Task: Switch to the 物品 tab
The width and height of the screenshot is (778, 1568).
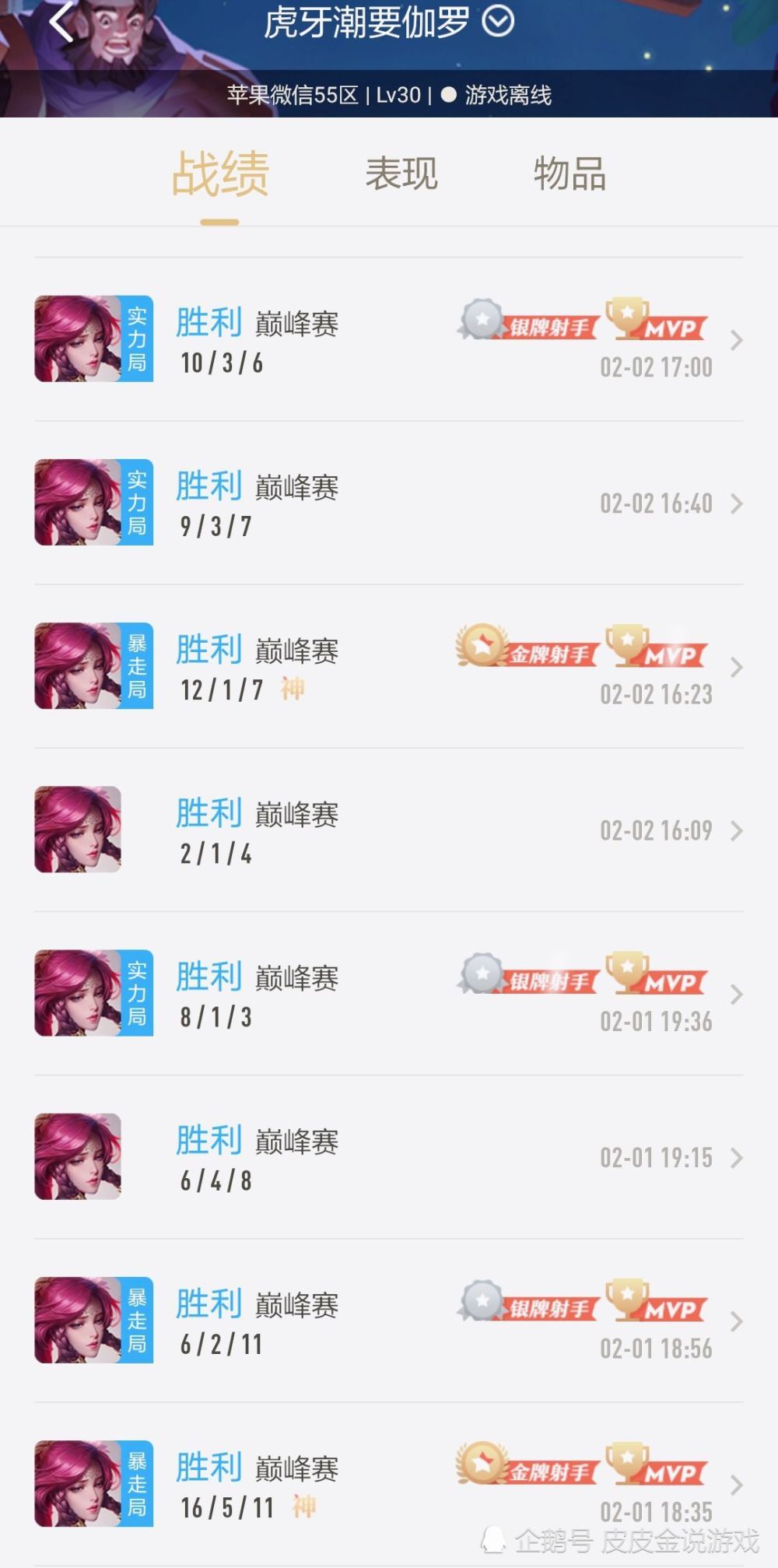Action: pyautogui.click(x=569, y=174)
